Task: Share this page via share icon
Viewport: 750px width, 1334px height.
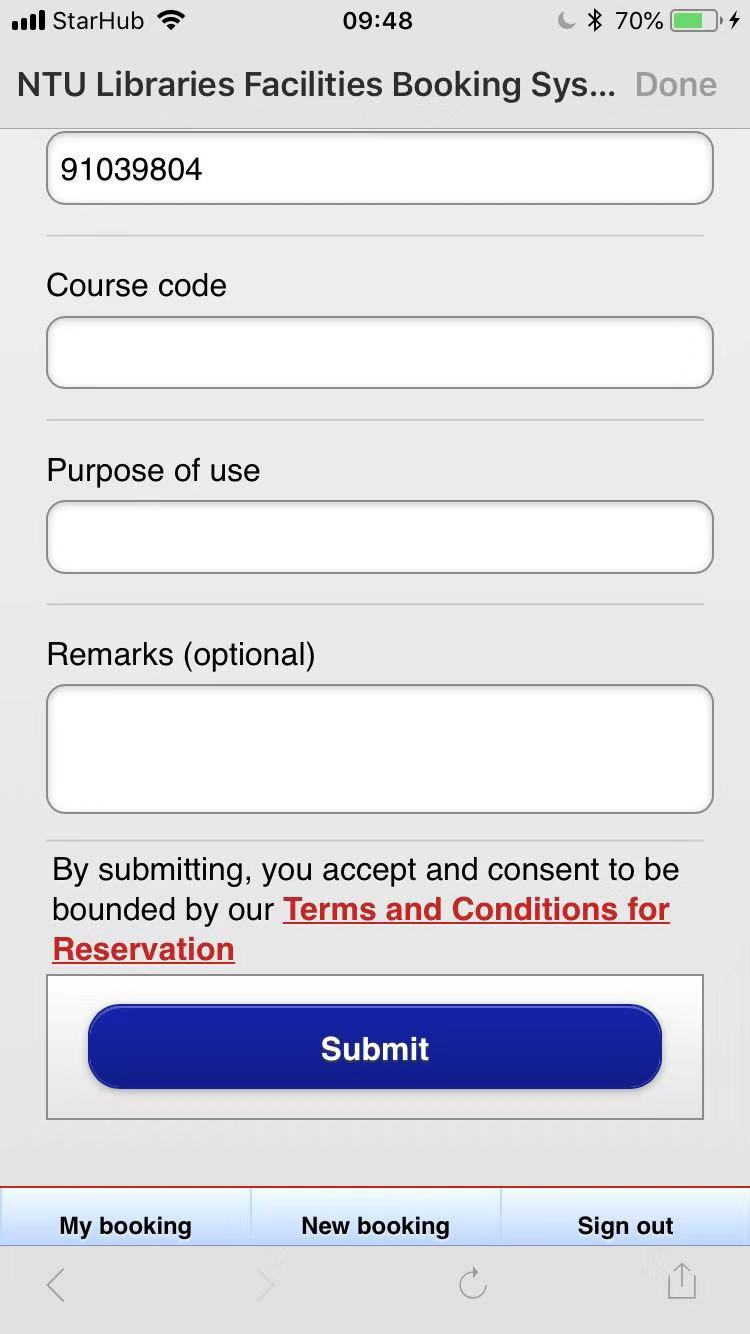Action: point(681,1281)
